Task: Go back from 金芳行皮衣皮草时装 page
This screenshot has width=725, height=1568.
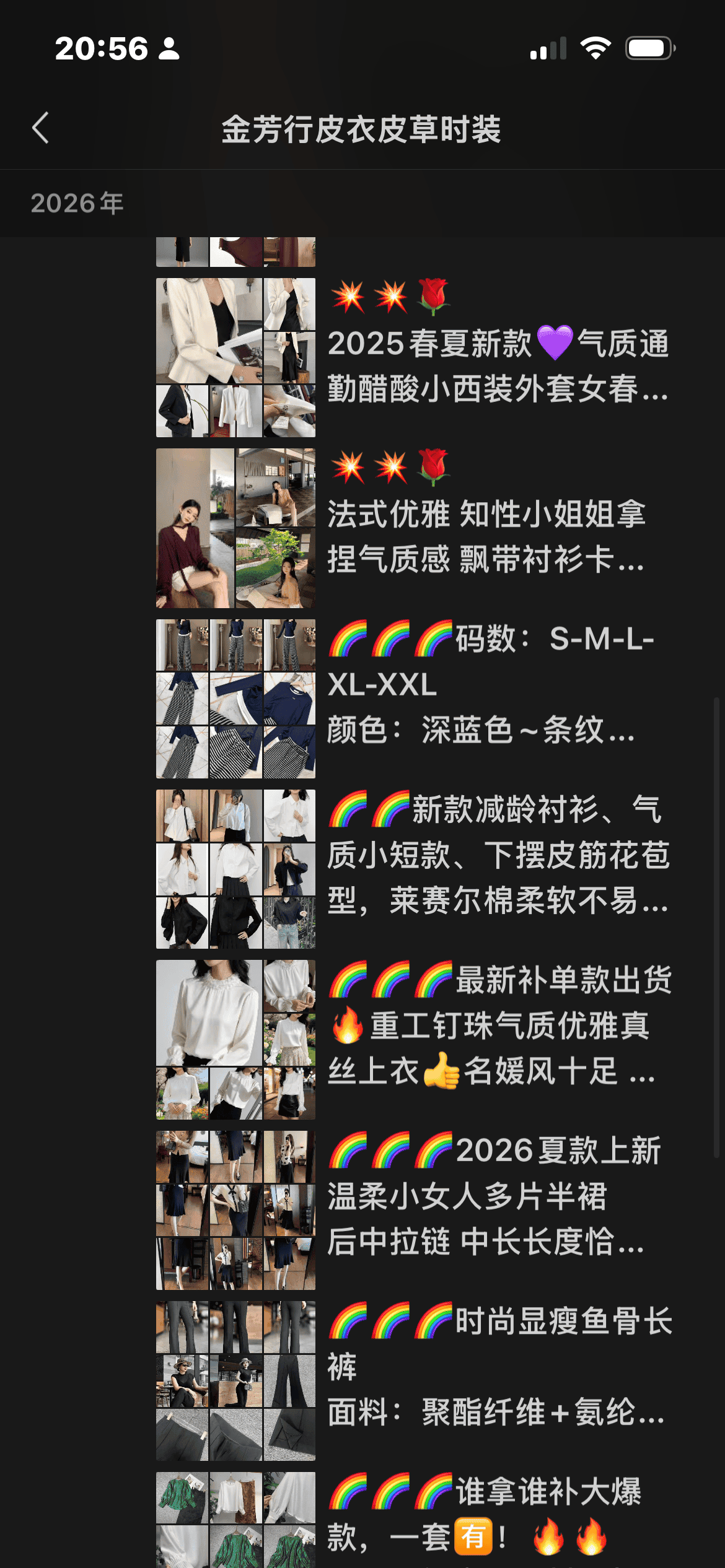Action: point(41,128)
